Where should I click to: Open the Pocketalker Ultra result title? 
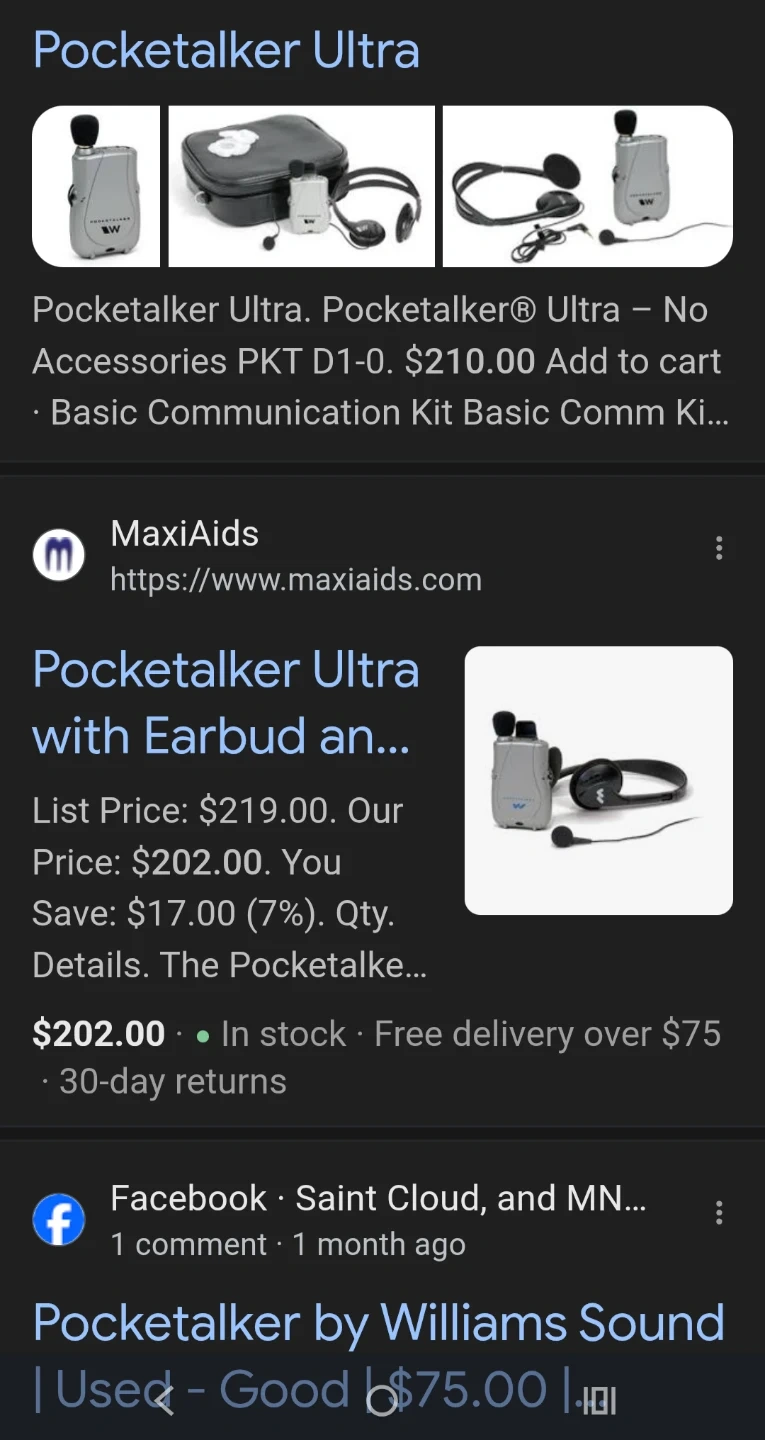point(226,51)
